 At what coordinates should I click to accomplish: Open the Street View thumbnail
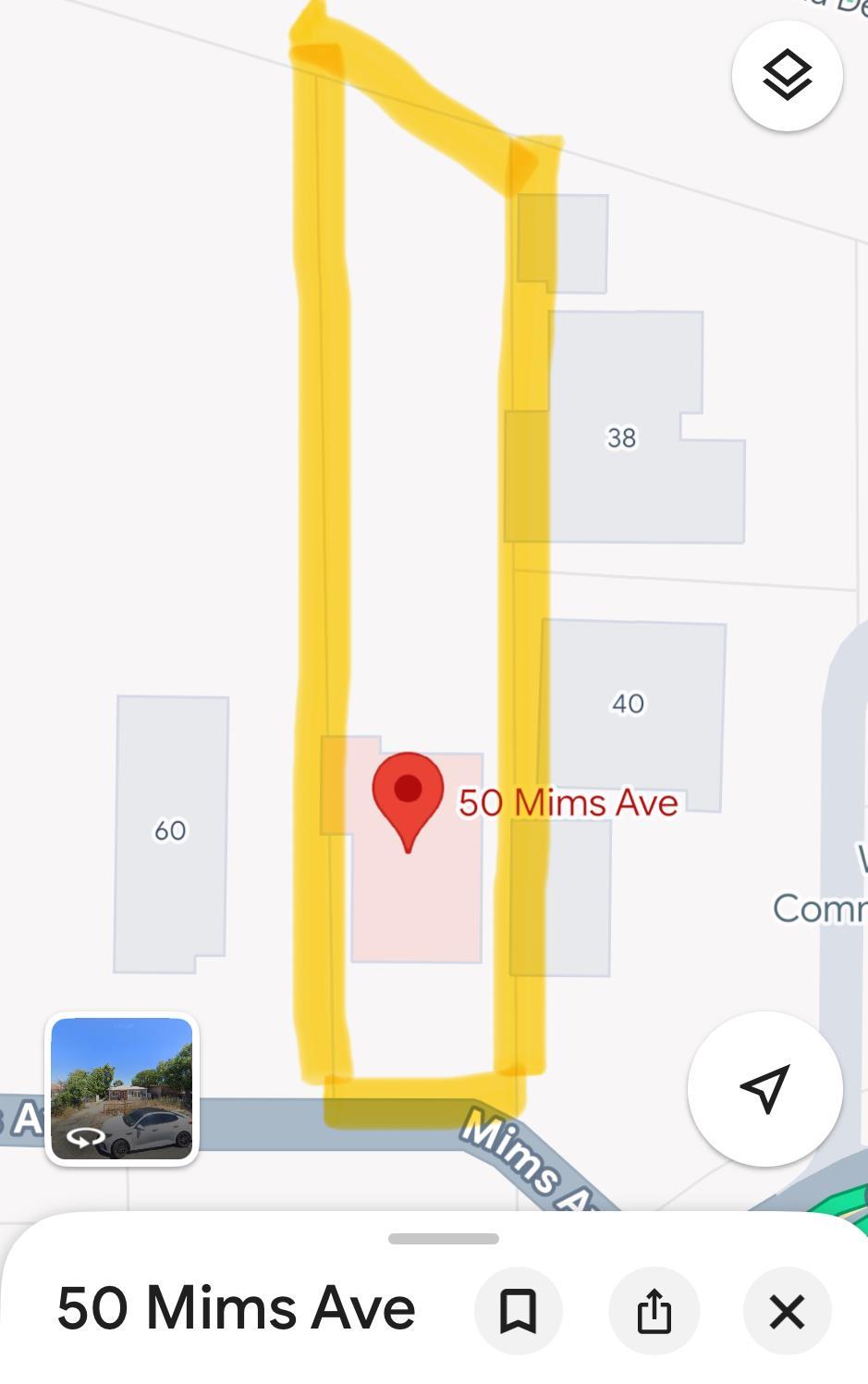122,1088
